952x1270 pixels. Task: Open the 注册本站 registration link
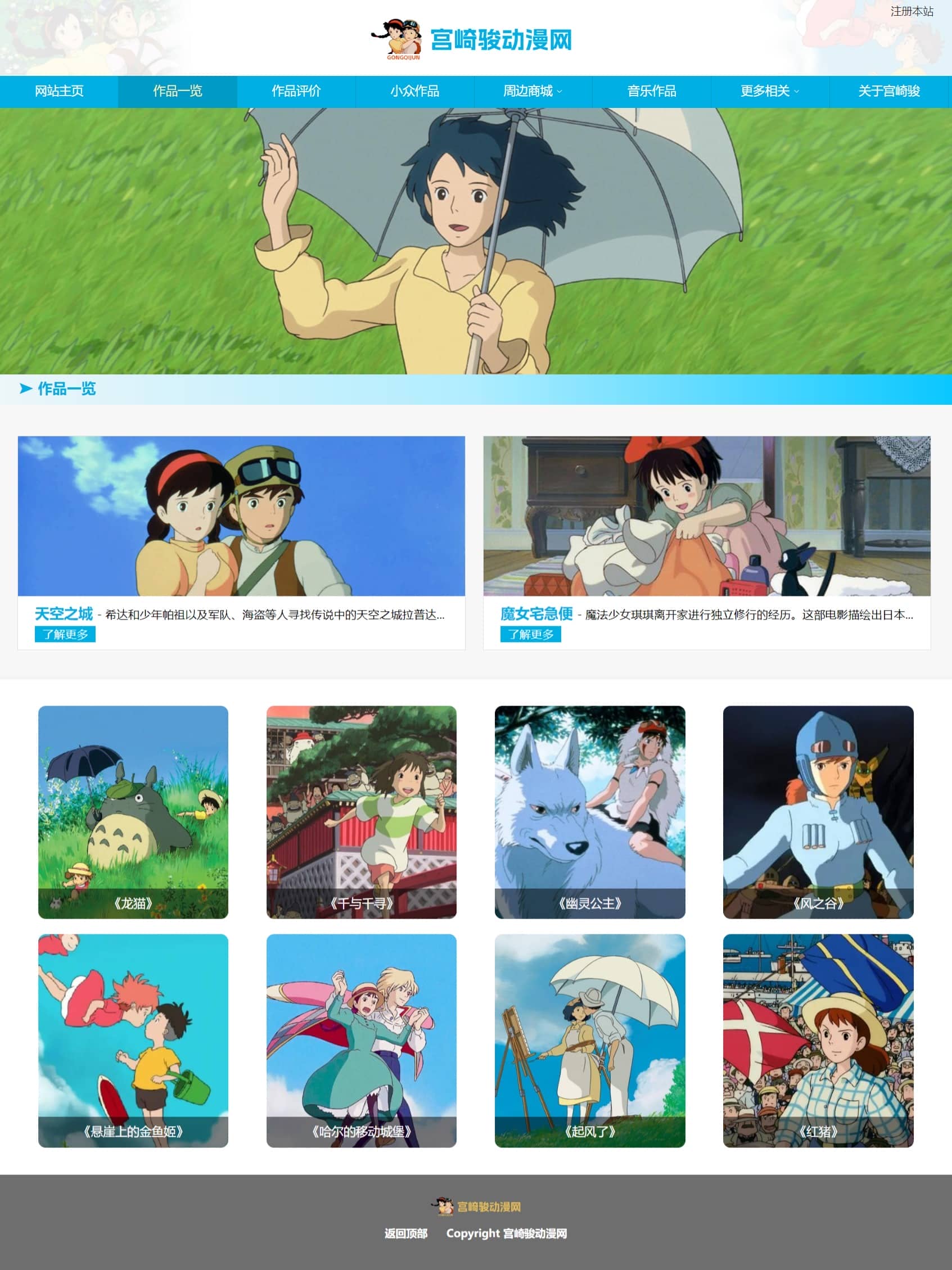pos(912,11)
